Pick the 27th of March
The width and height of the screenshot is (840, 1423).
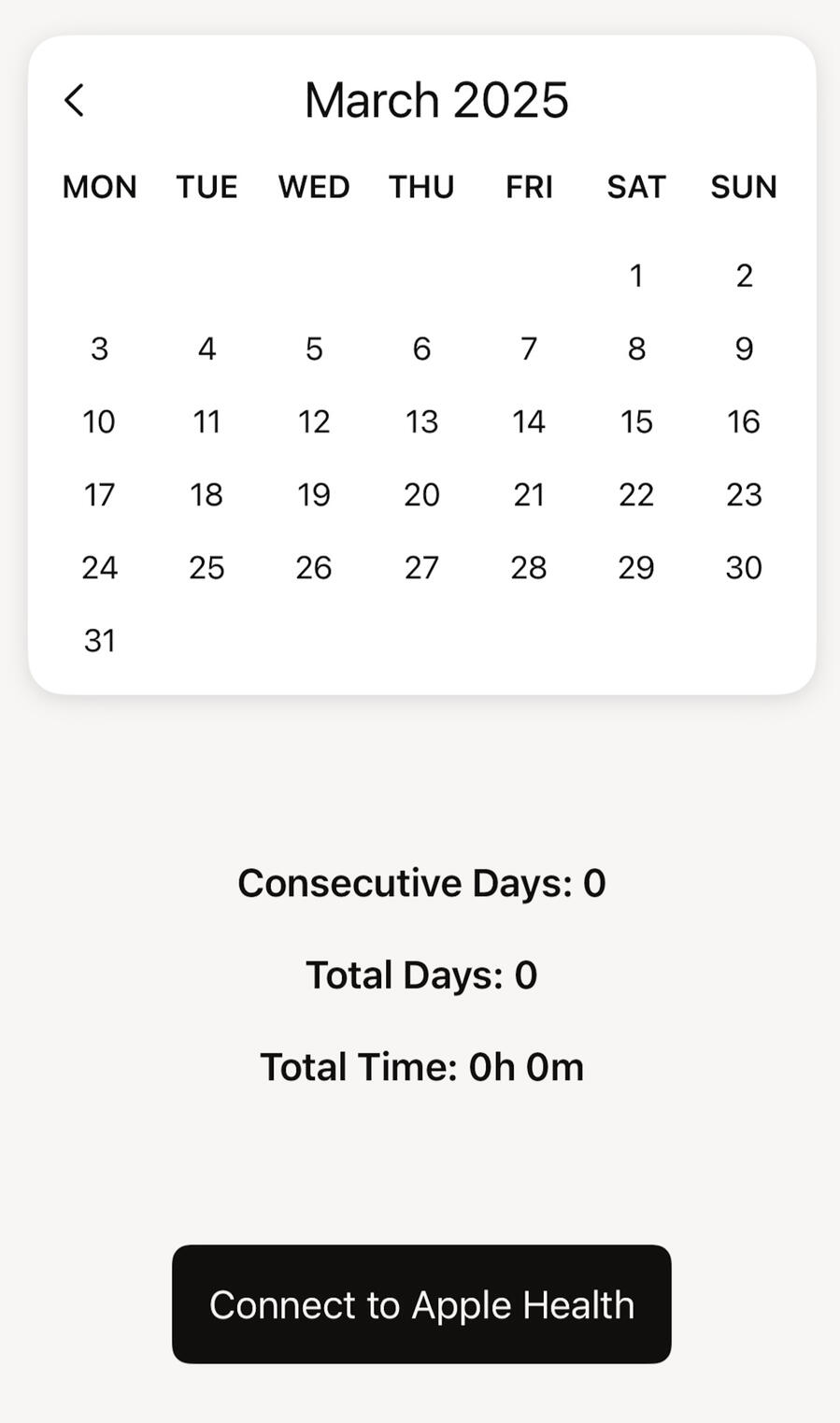[421, 567]
